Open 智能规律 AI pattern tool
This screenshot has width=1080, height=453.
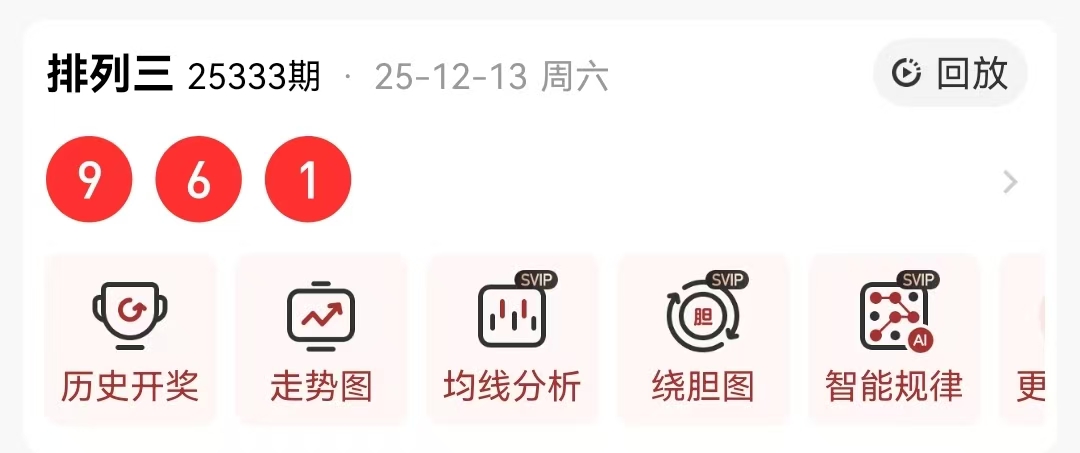[x=894, y=340]
